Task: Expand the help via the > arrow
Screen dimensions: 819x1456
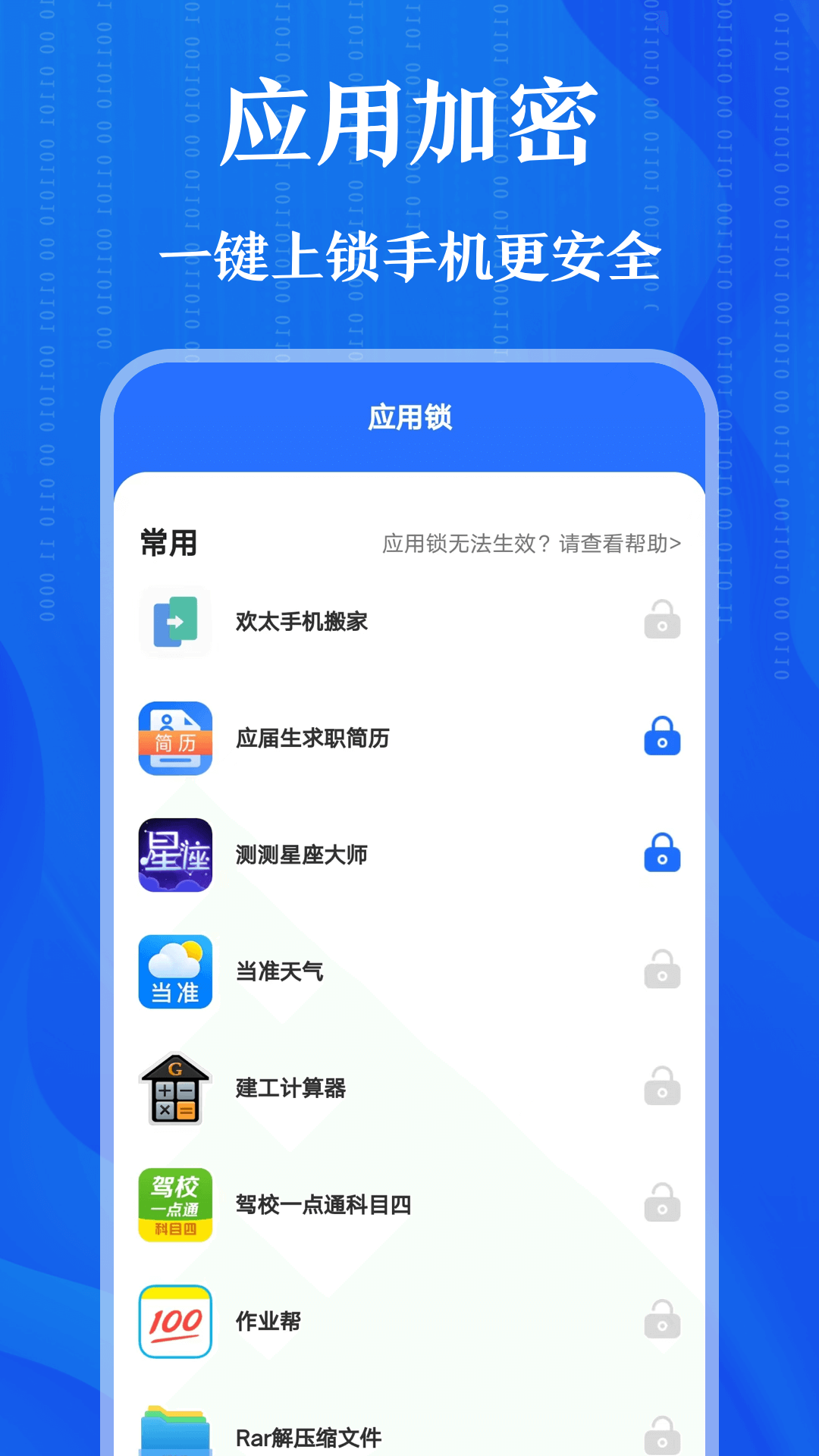Action: 679,543
